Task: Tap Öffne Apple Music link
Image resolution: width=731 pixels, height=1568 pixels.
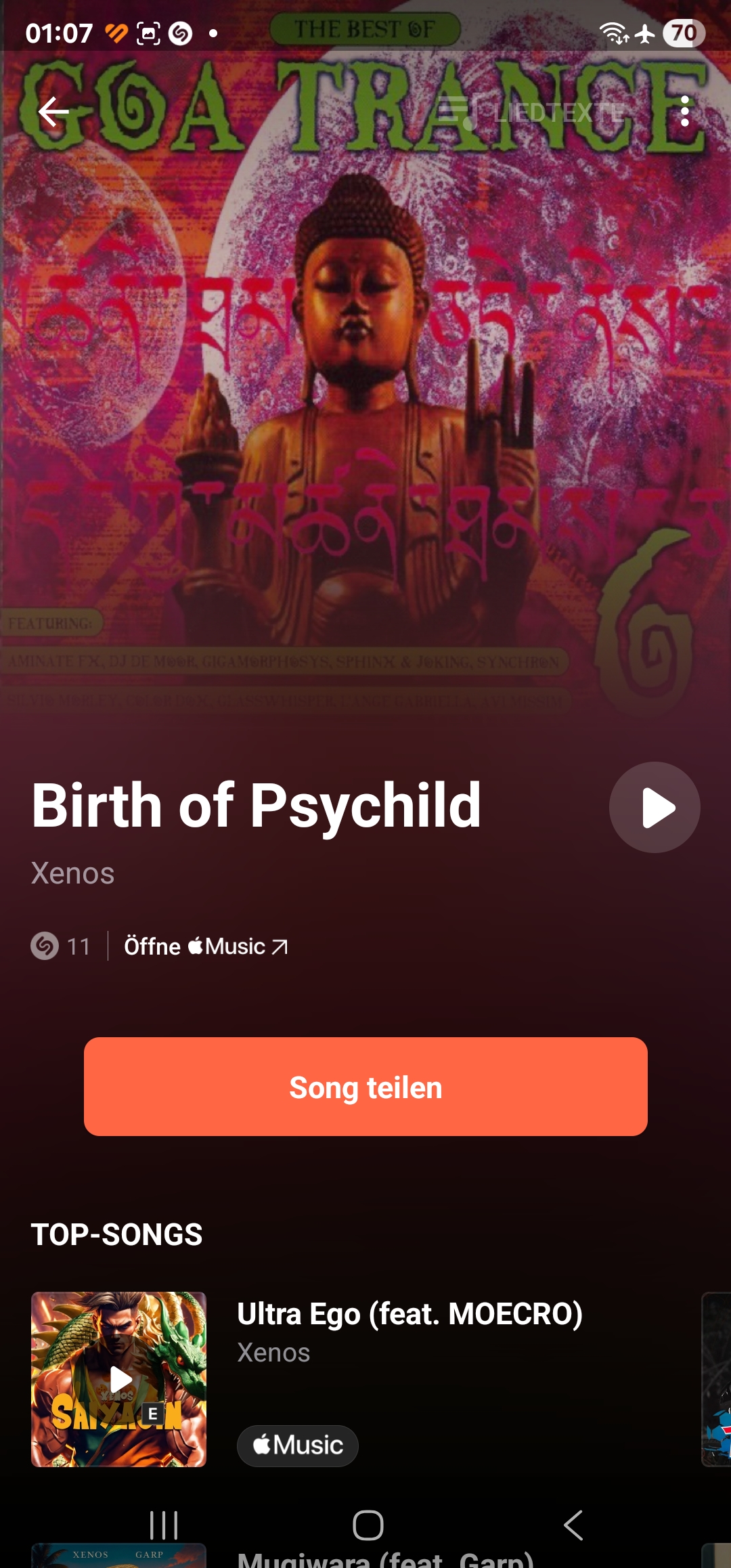Action: point(206,946)
